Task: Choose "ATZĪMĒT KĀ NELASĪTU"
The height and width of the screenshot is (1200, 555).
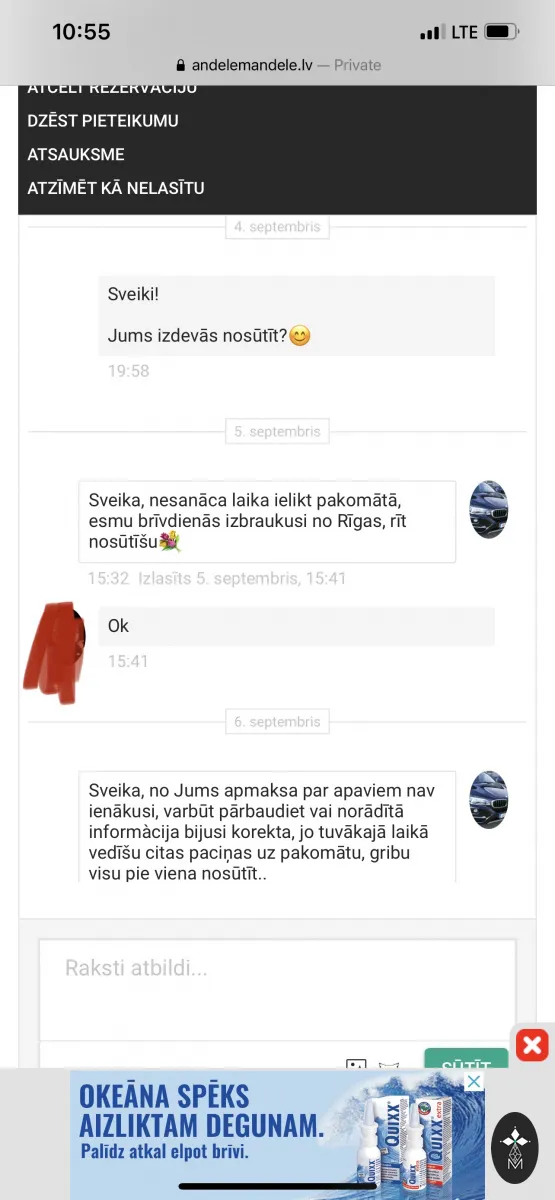Action: (116, 188)
